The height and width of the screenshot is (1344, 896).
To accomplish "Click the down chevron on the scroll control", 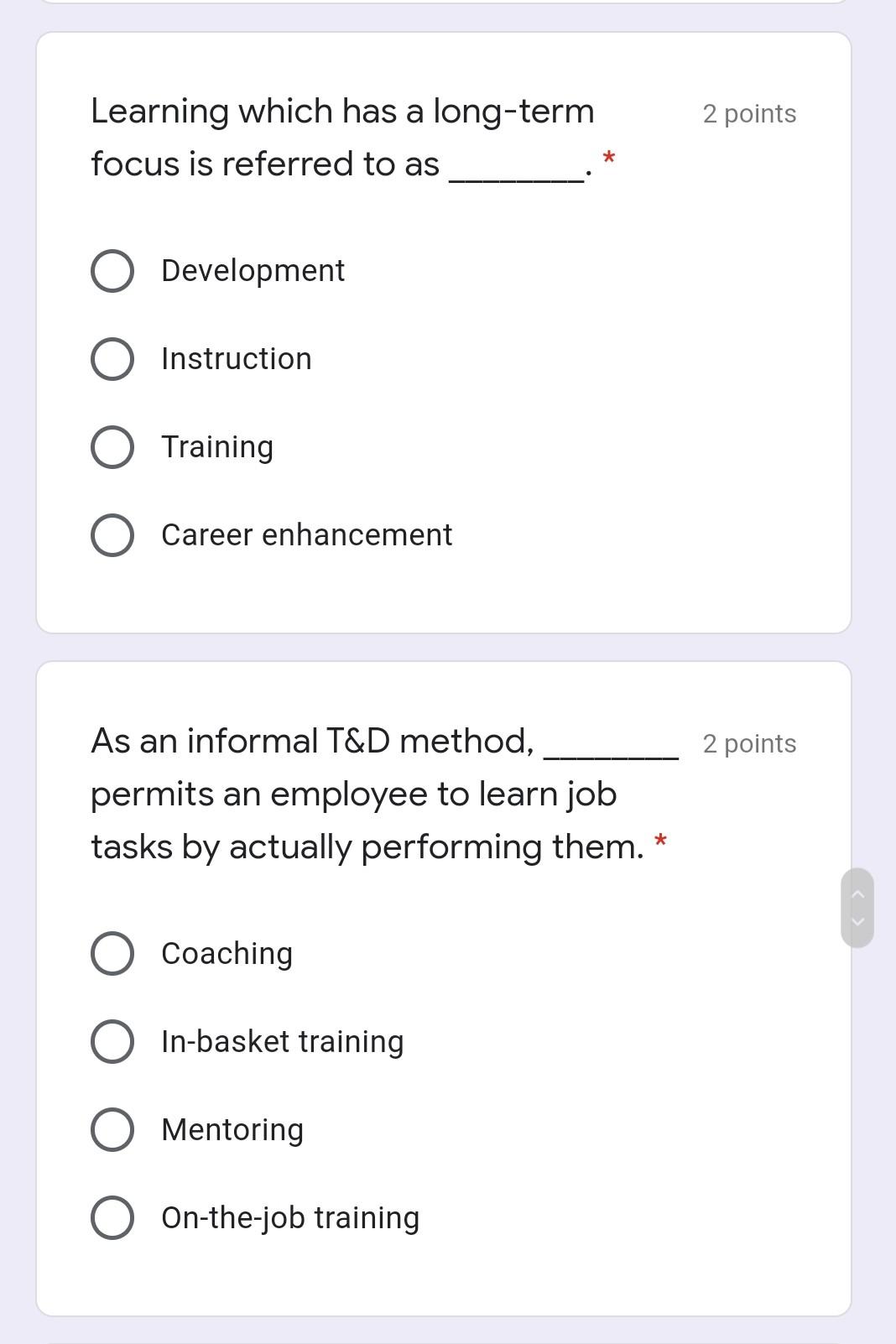I will click(x=858, y=921).
